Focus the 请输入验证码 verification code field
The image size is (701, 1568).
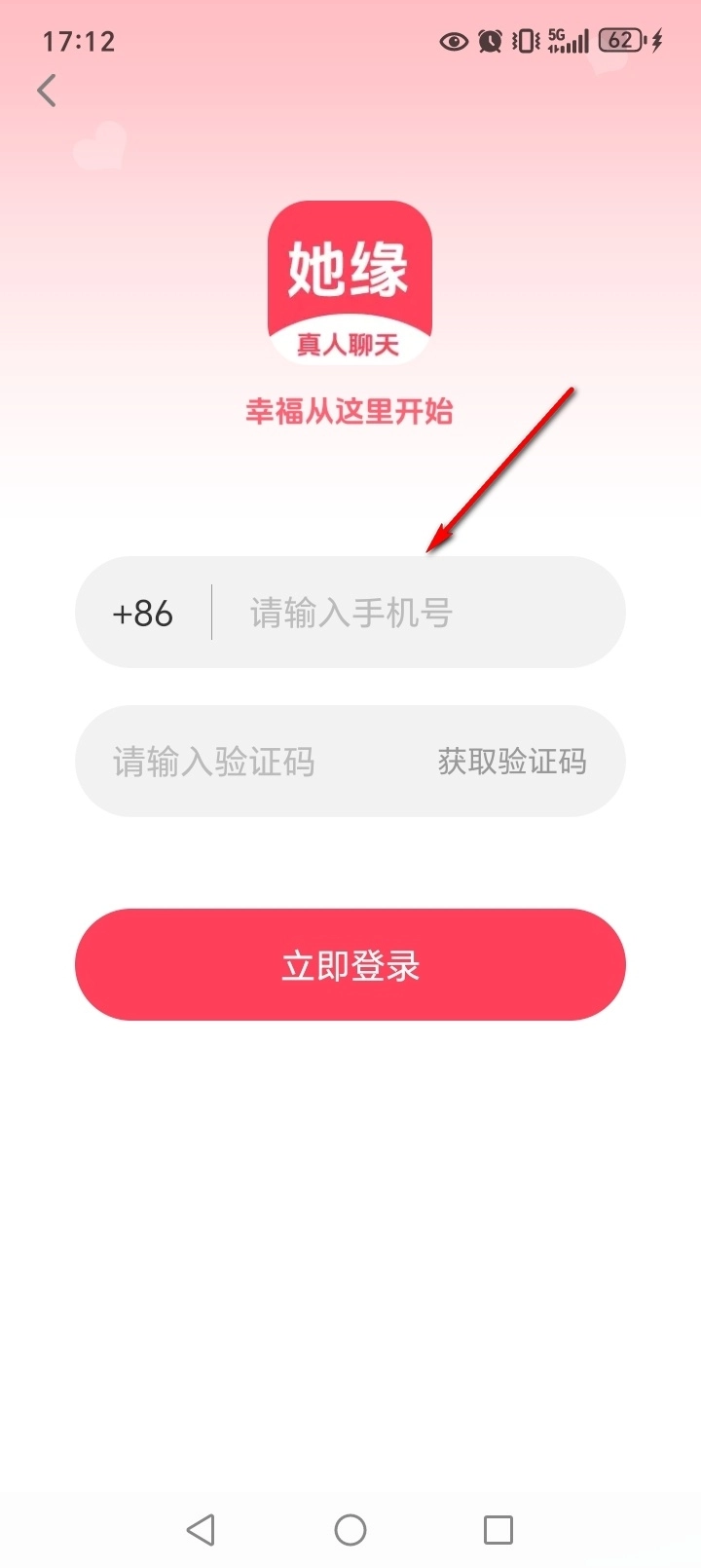234,762
